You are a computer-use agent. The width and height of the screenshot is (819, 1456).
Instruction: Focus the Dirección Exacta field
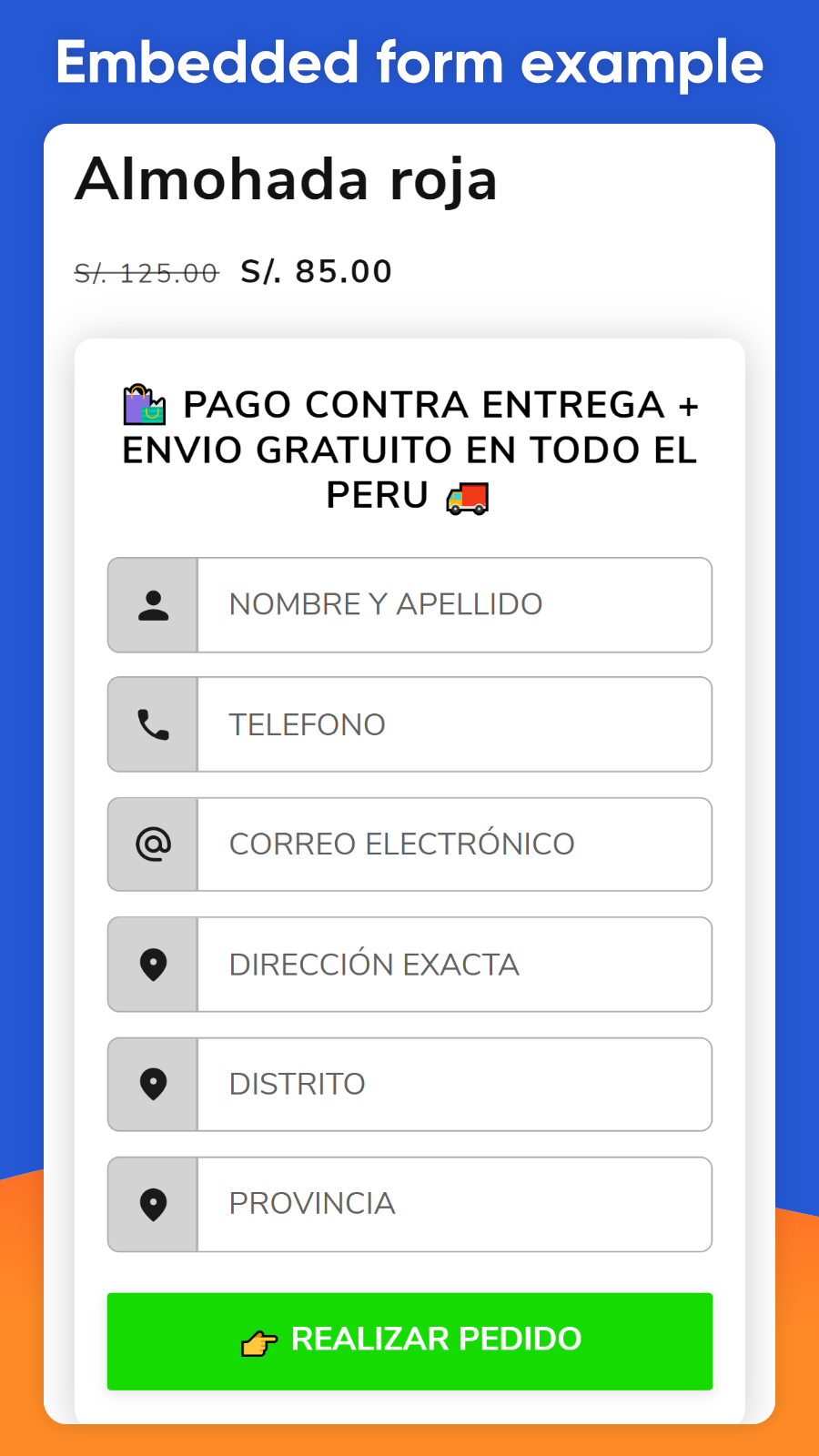454,965
